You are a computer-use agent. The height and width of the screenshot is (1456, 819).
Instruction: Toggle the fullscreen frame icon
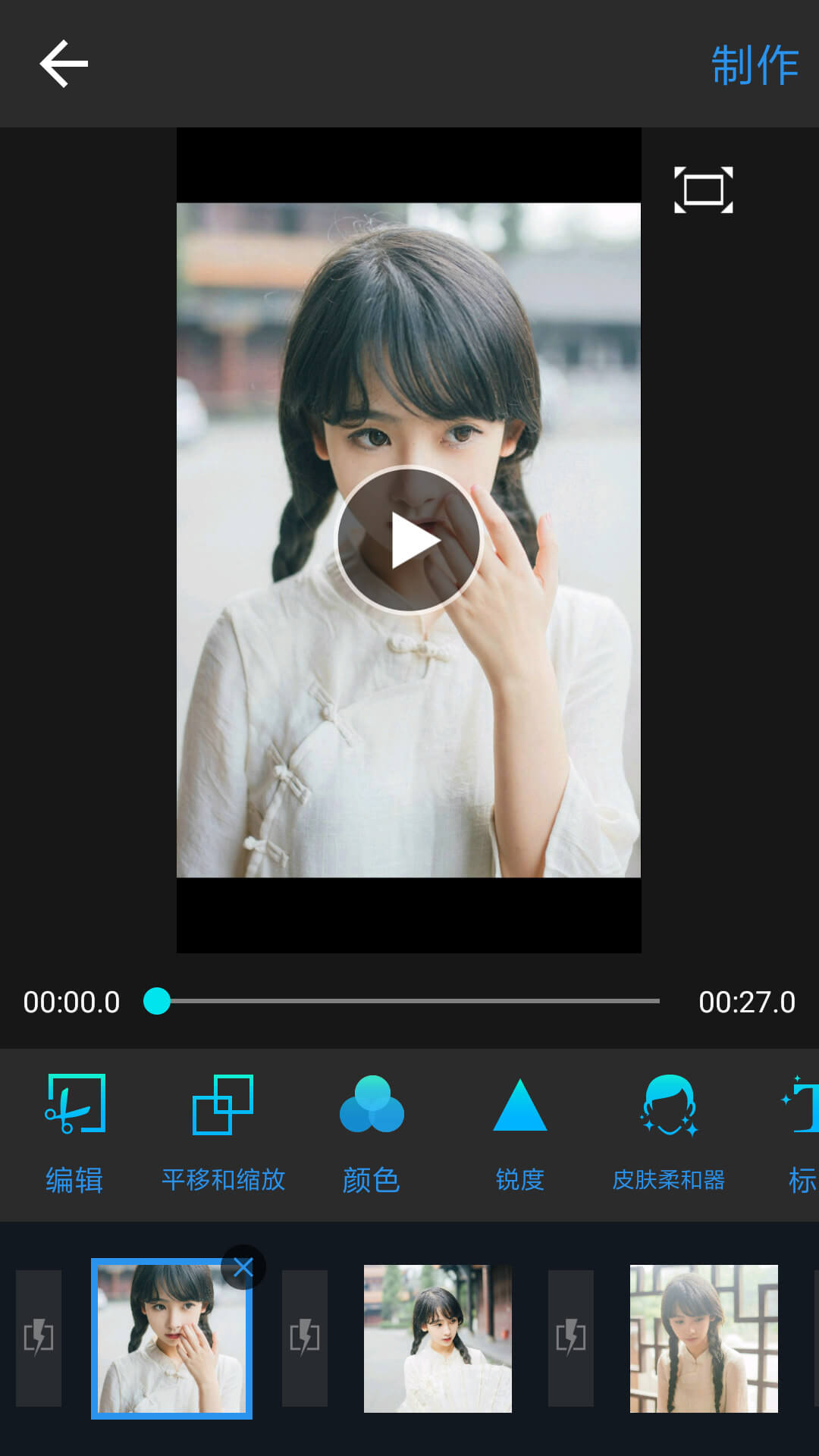(704, 190)
